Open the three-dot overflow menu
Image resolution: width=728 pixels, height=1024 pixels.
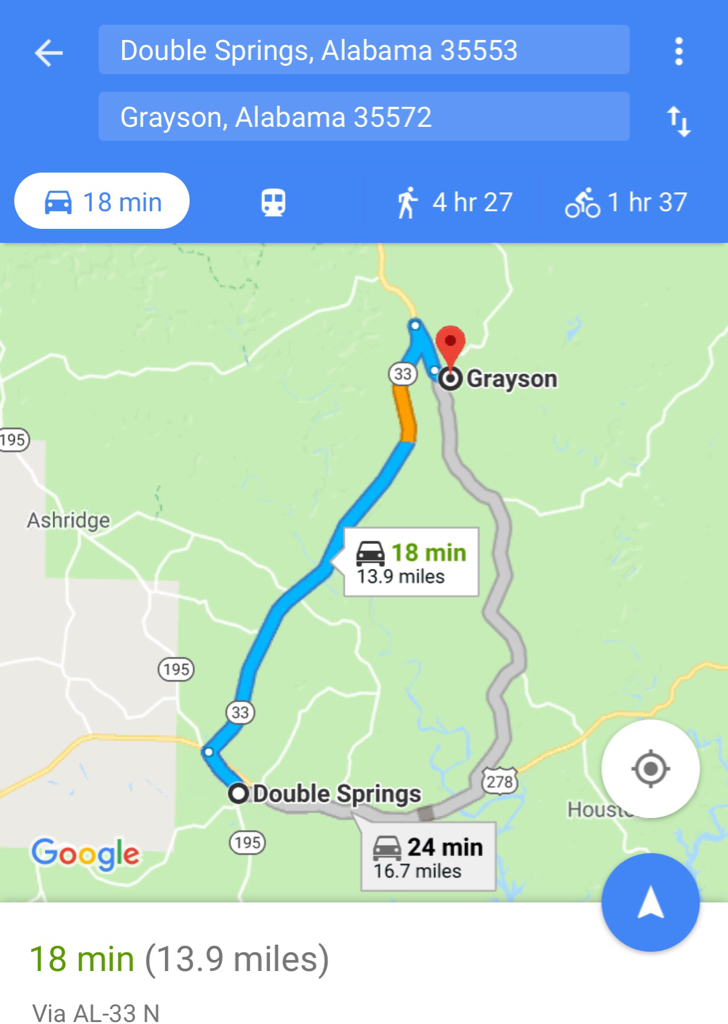coord(679,51)
